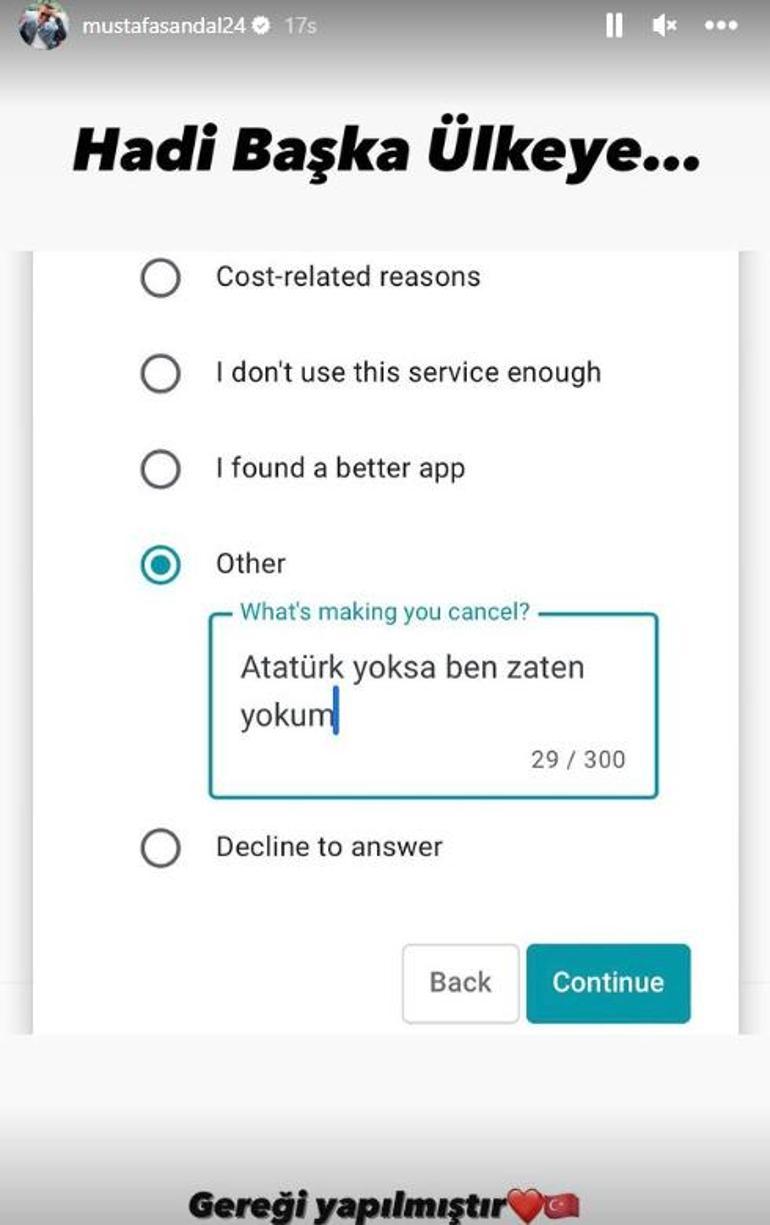This screenshot has width=770, height=1225.
Task: Pause the playing story
Action: [x=614, y=26]
